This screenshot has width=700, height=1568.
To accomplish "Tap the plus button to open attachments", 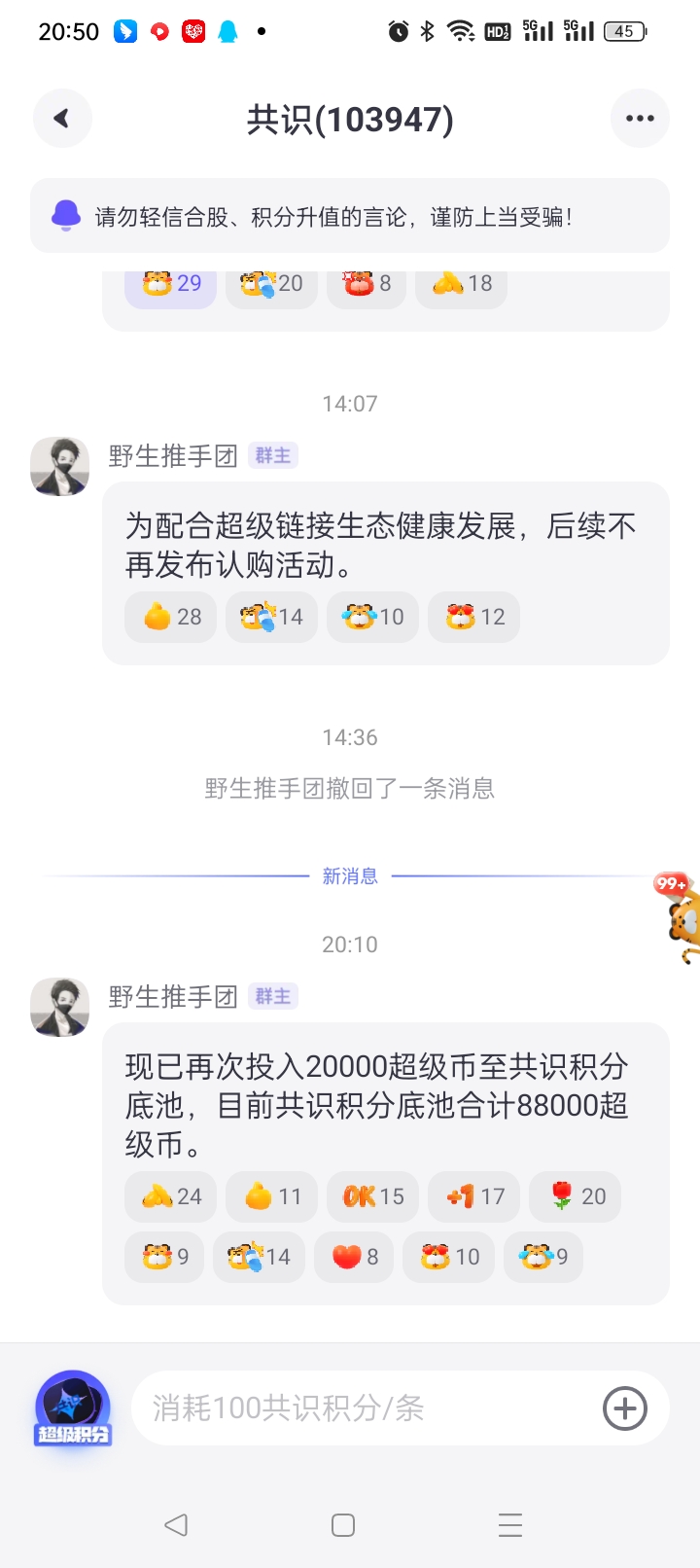I will click(623, 1408).
